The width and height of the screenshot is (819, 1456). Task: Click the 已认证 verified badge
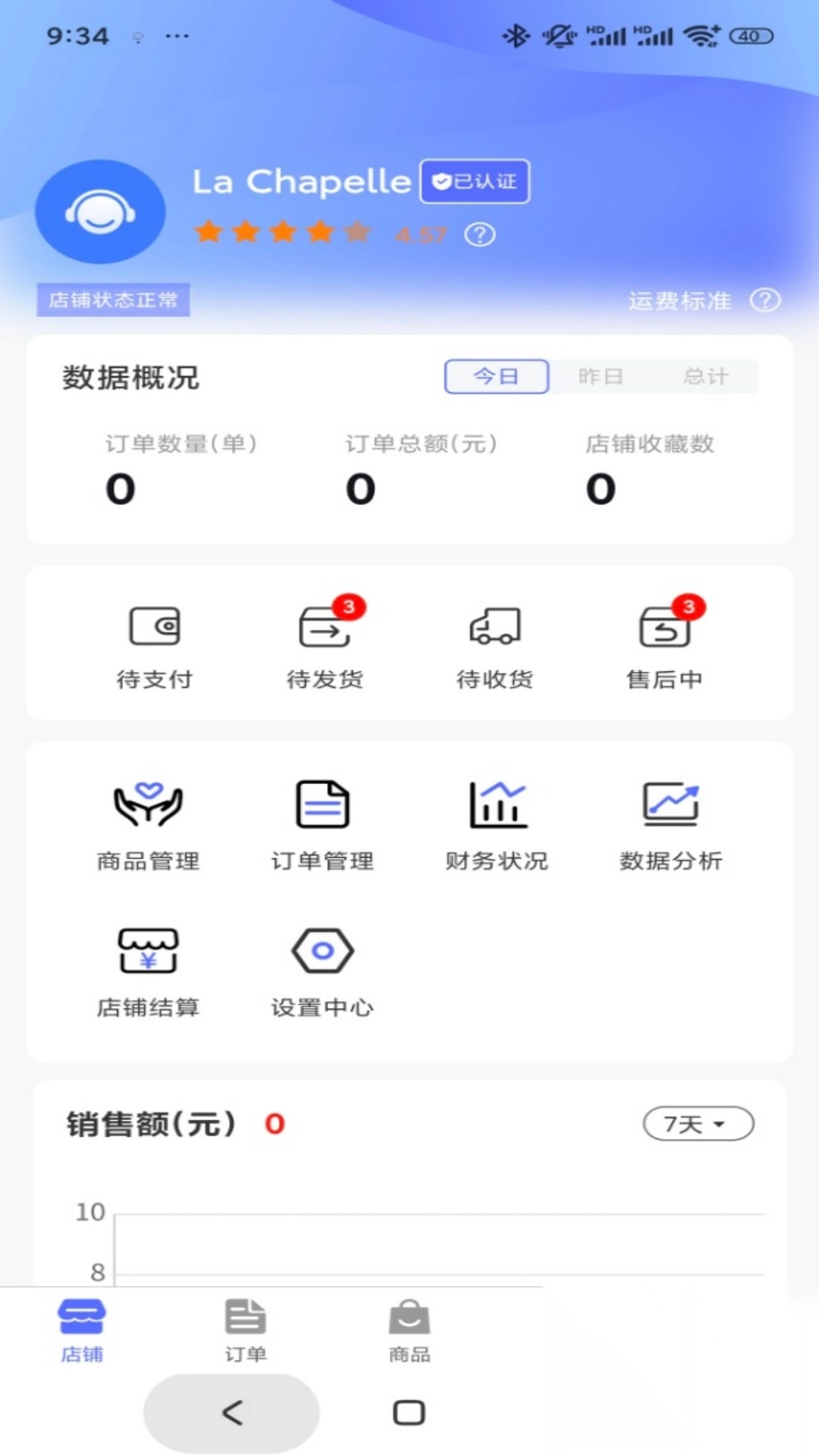click(x=475, y=181)
